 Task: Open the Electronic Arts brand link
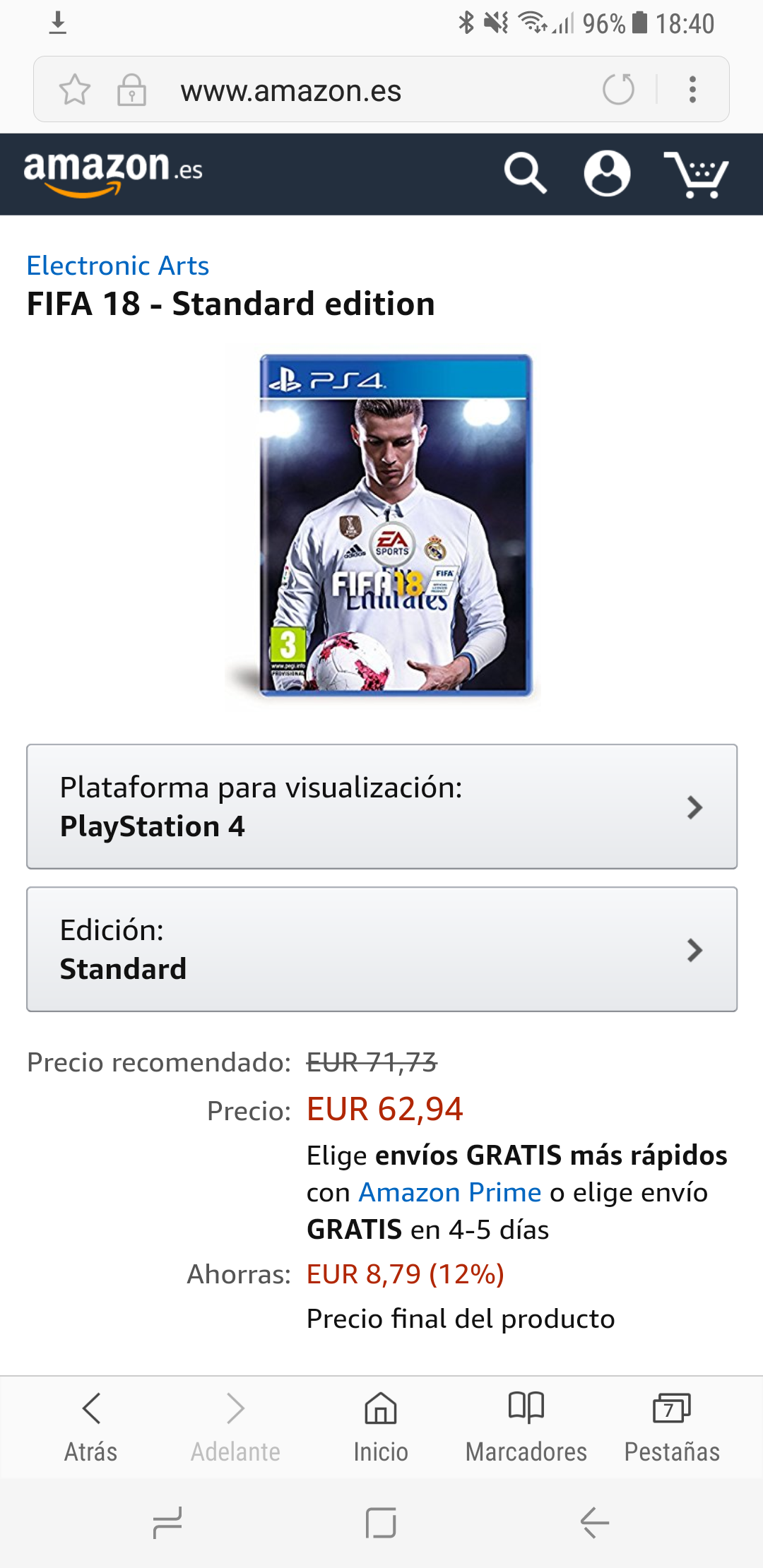click(118, 266)
